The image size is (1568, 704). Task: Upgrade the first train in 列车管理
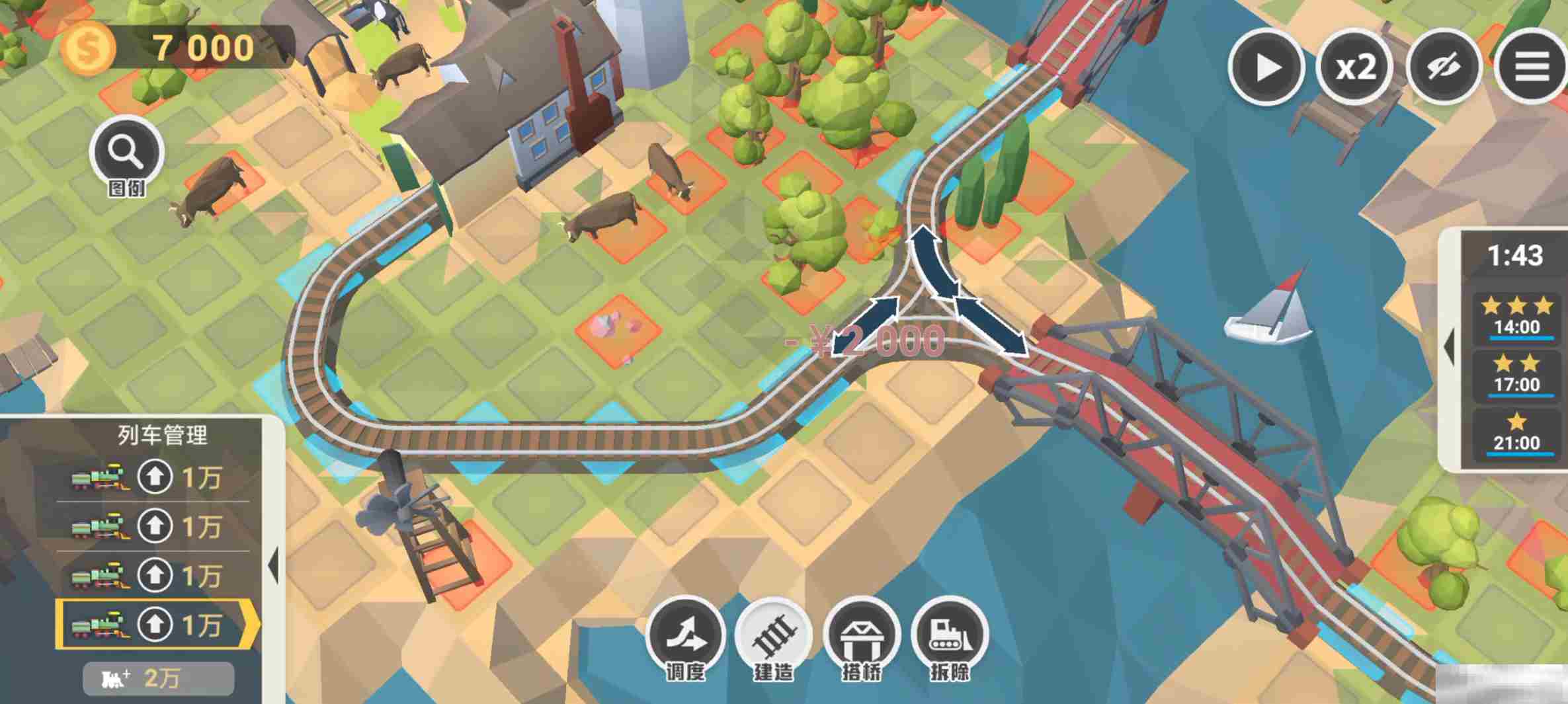point(155,477)
